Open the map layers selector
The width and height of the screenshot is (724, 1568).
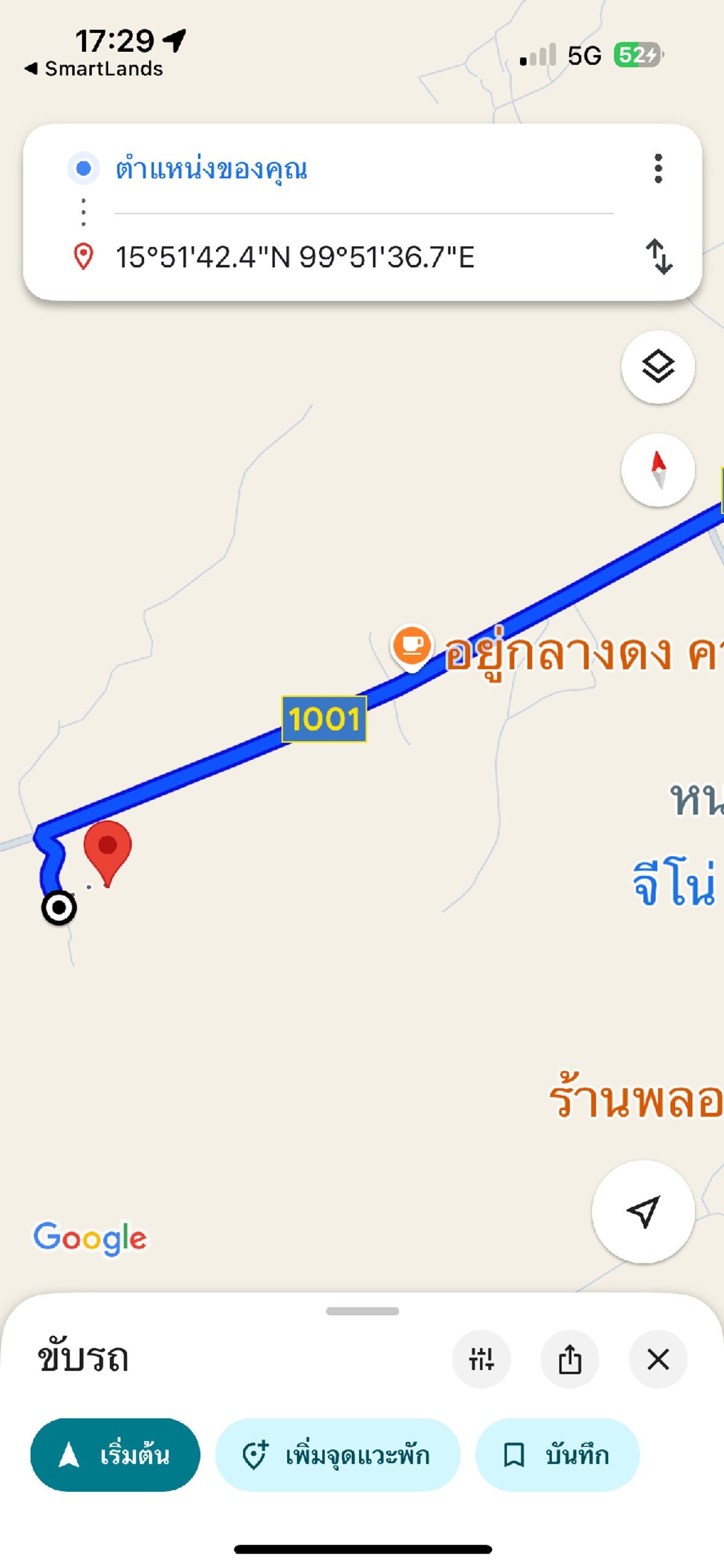click(x=658, y=367)
